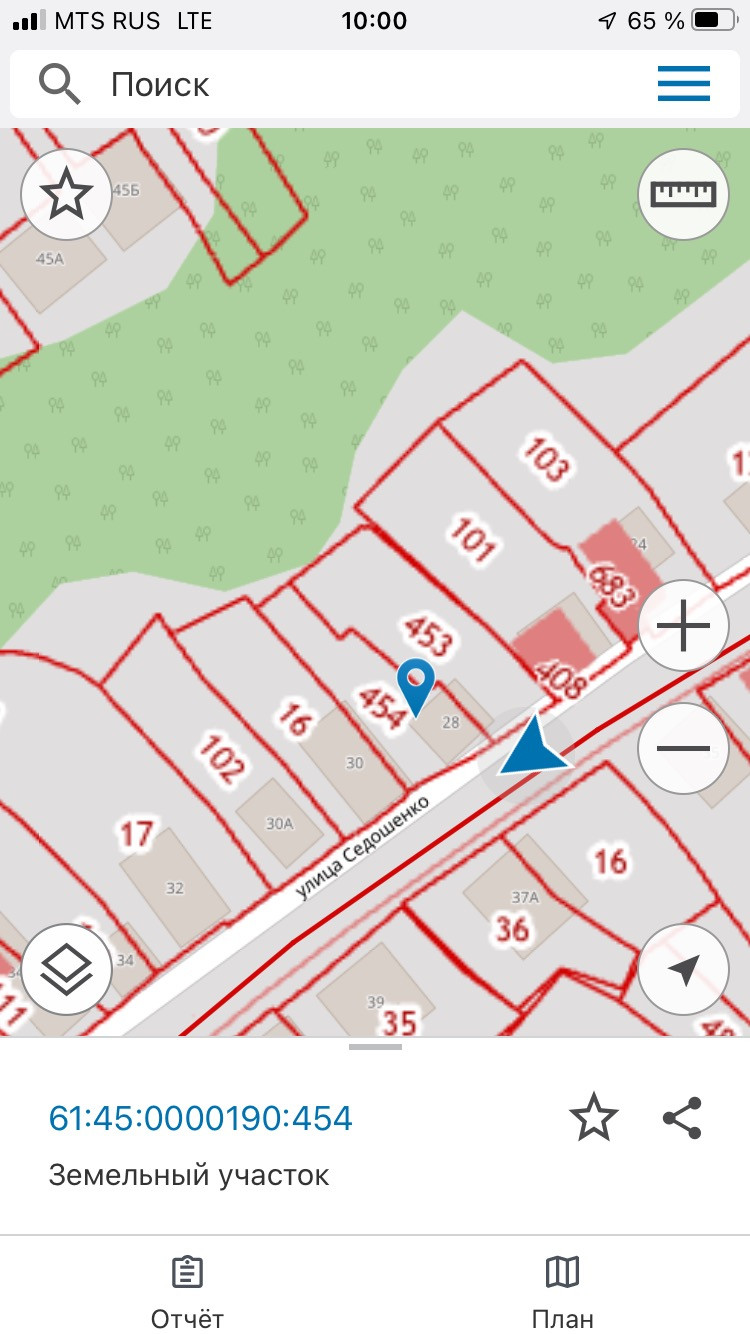Screen dimensions: 750x1334
Task: Open the hamburger menu
Action: click(x=684, y=84)
